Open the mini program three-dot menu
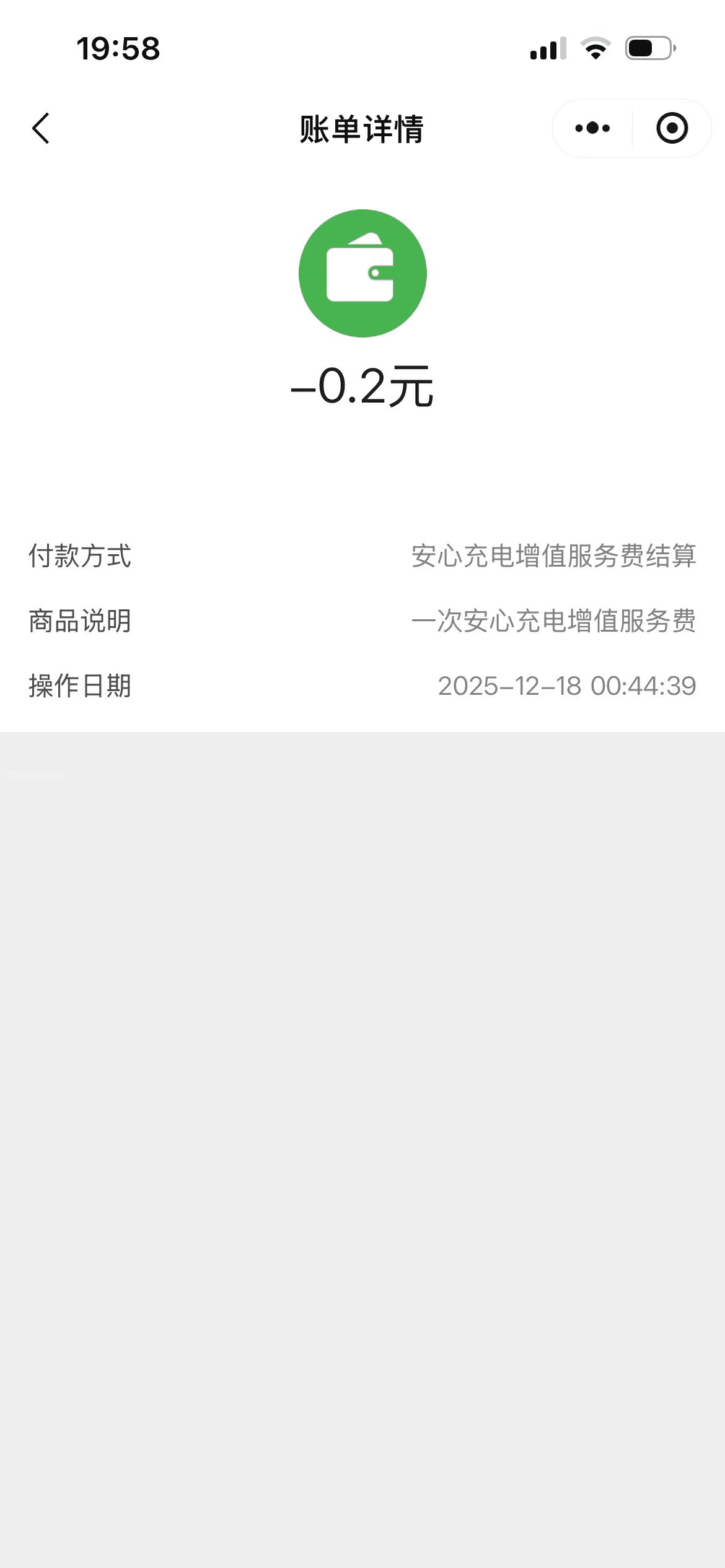 (592, 129)
